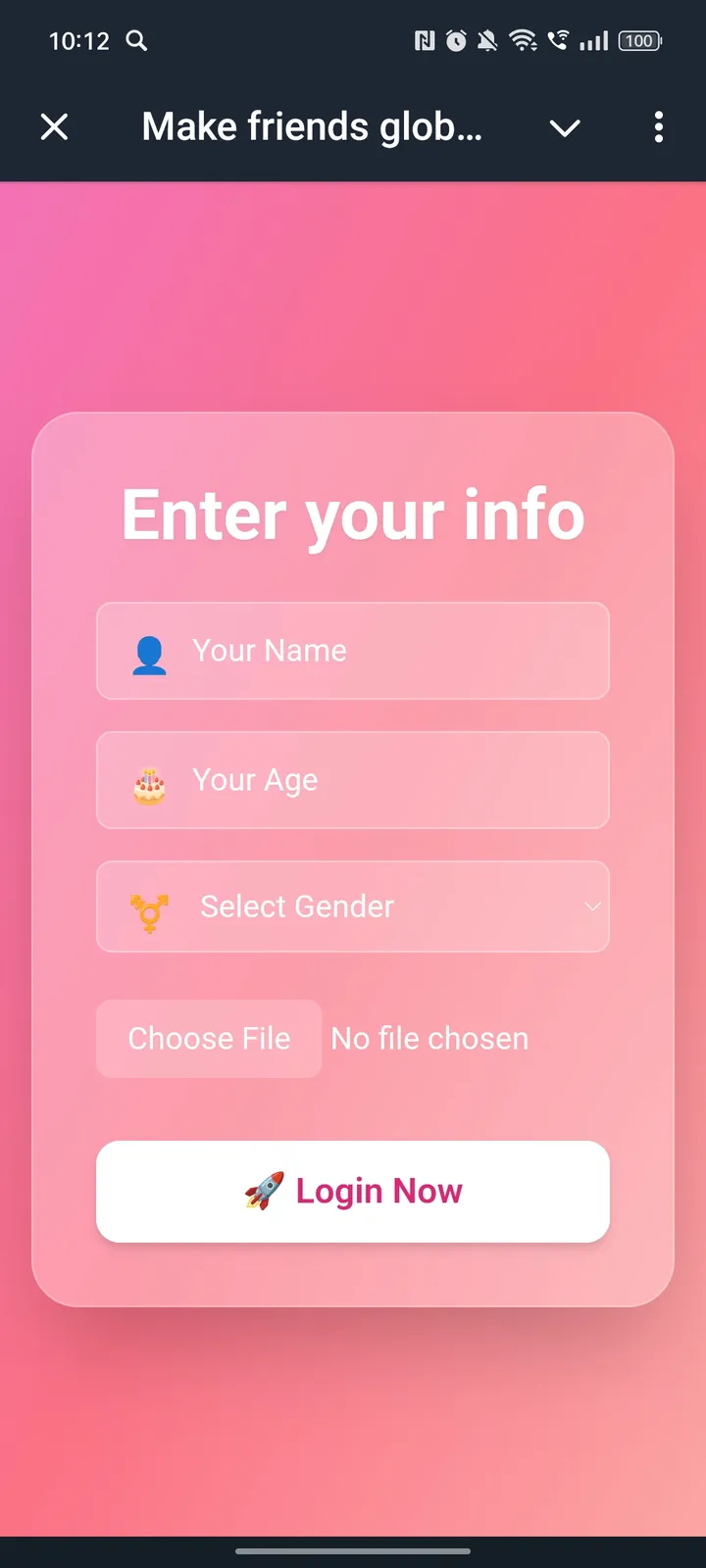The image size is (706, 1568).
Task: Click the 'Make friends glob...' title
Action: pyautogui.click(x=311, y=126)
